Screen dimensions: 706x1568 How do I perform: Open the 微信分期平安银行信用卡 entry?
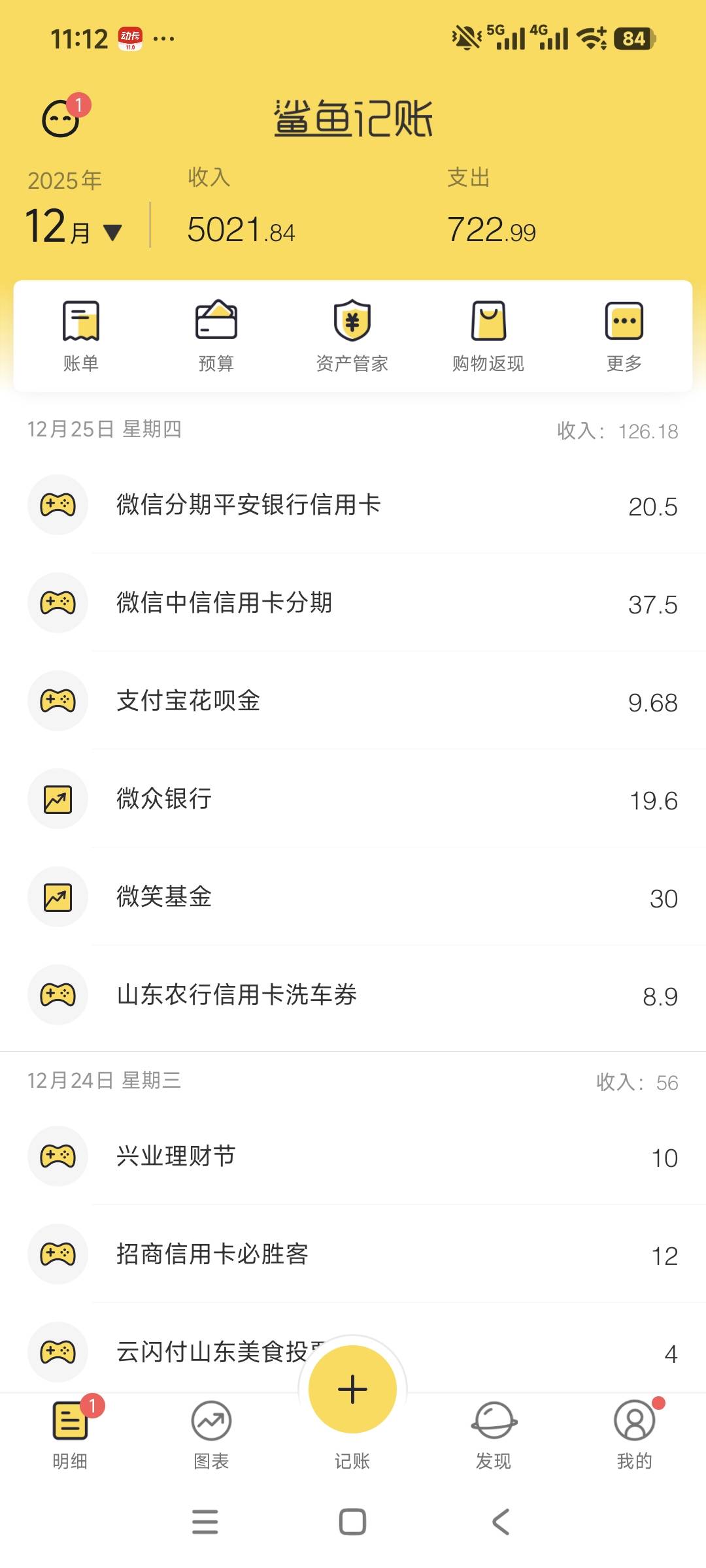point(353,505)
